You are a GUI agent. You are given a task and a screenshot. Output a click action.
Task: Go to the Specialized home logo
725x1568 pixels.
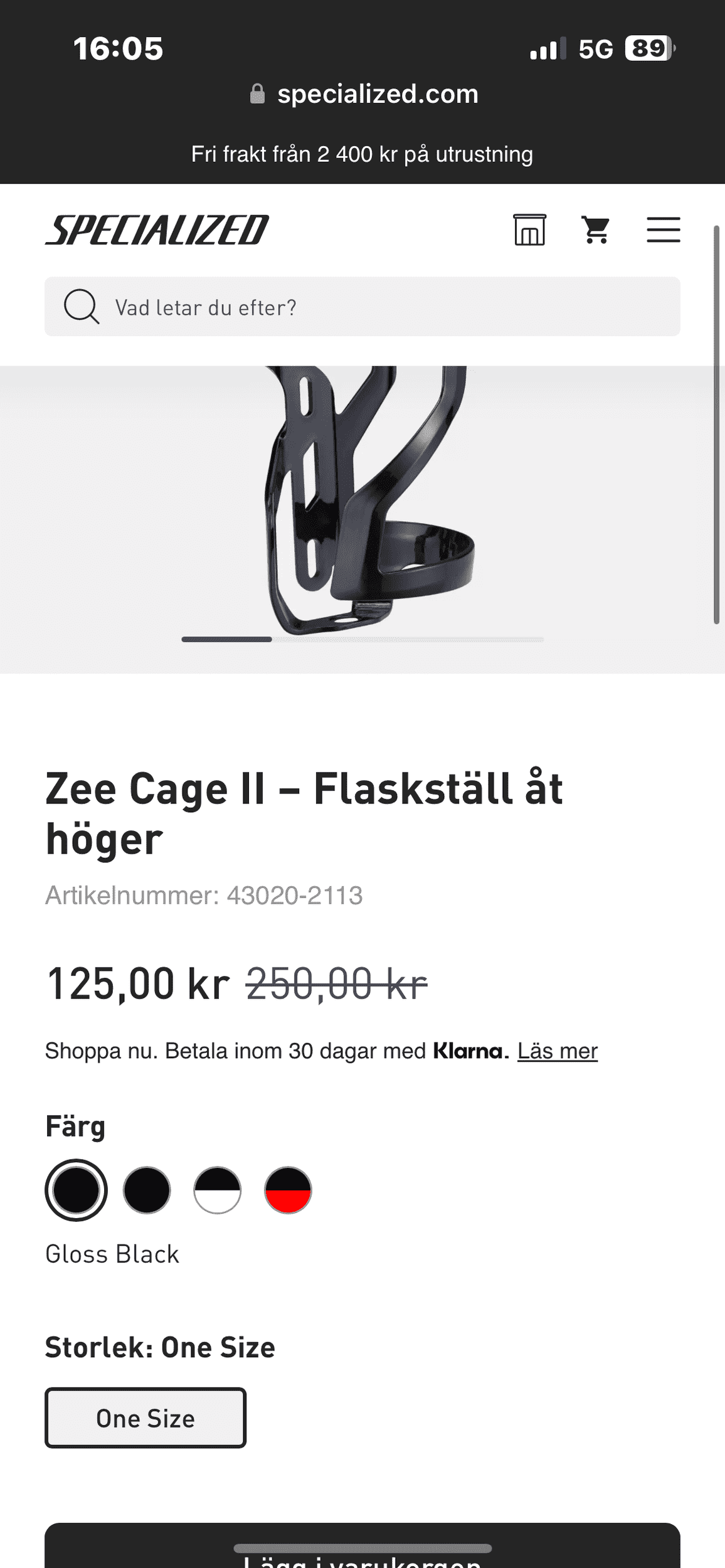tap(157, 230)
